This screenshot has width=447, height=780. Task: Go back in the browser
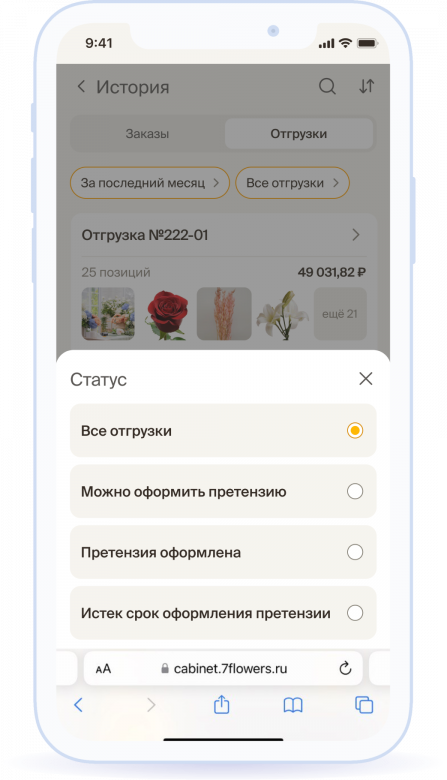pyautogui.click(x=79, y=704)
